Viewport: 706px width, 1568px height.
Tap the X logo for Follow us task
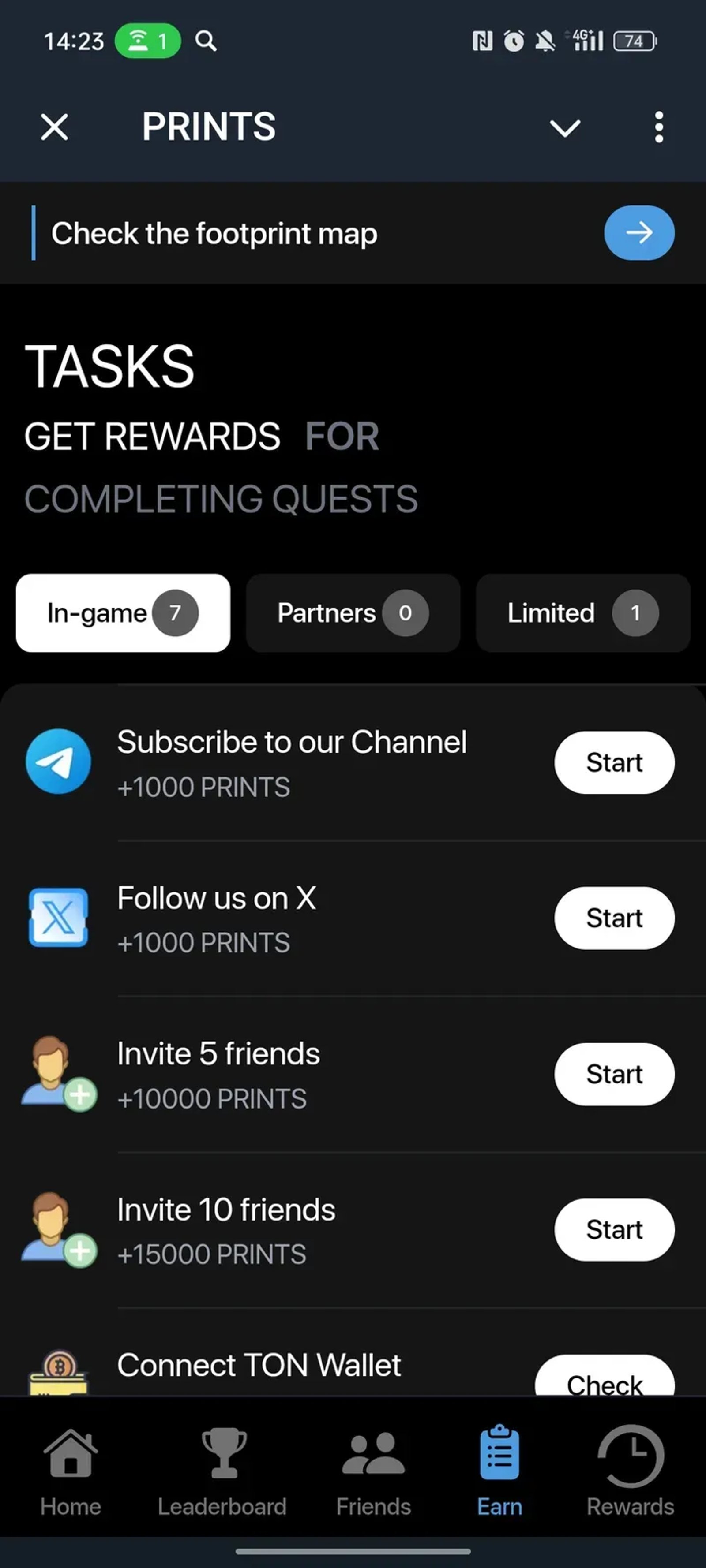pyautogui.click(x=58, y=918)
